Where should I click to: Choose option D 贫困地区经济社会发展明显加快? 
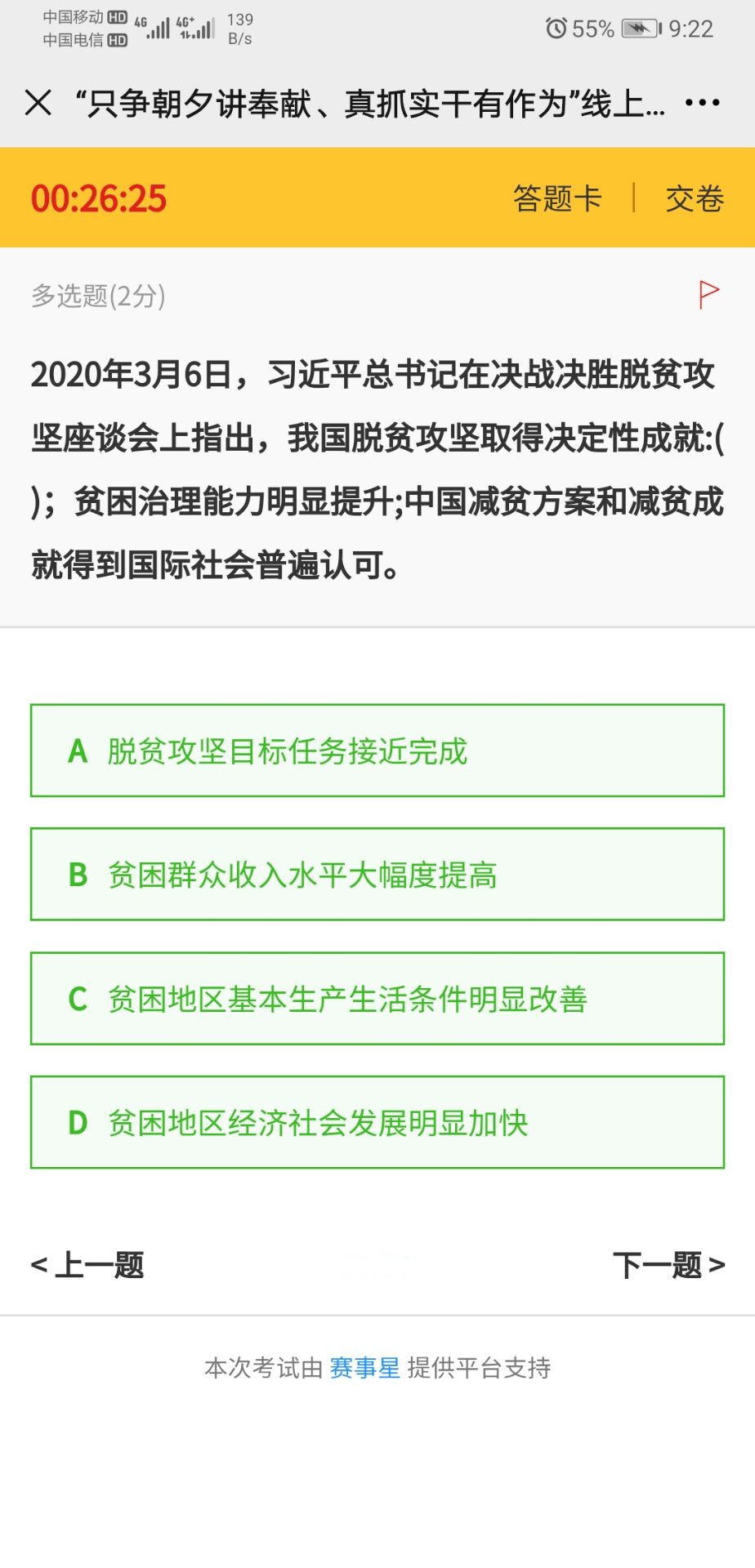coord(377,1123)
